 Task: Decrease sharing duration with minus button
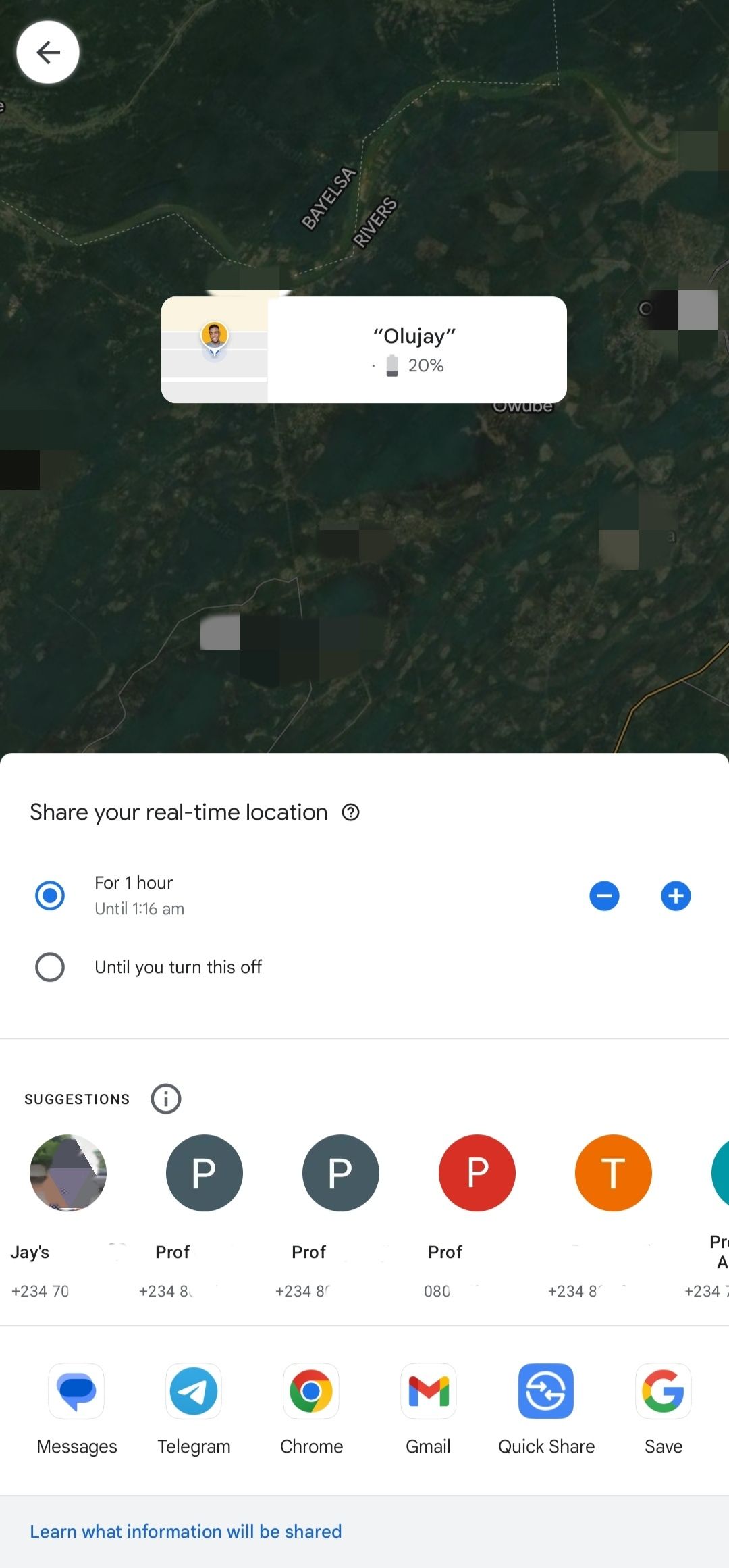point(604,896)
